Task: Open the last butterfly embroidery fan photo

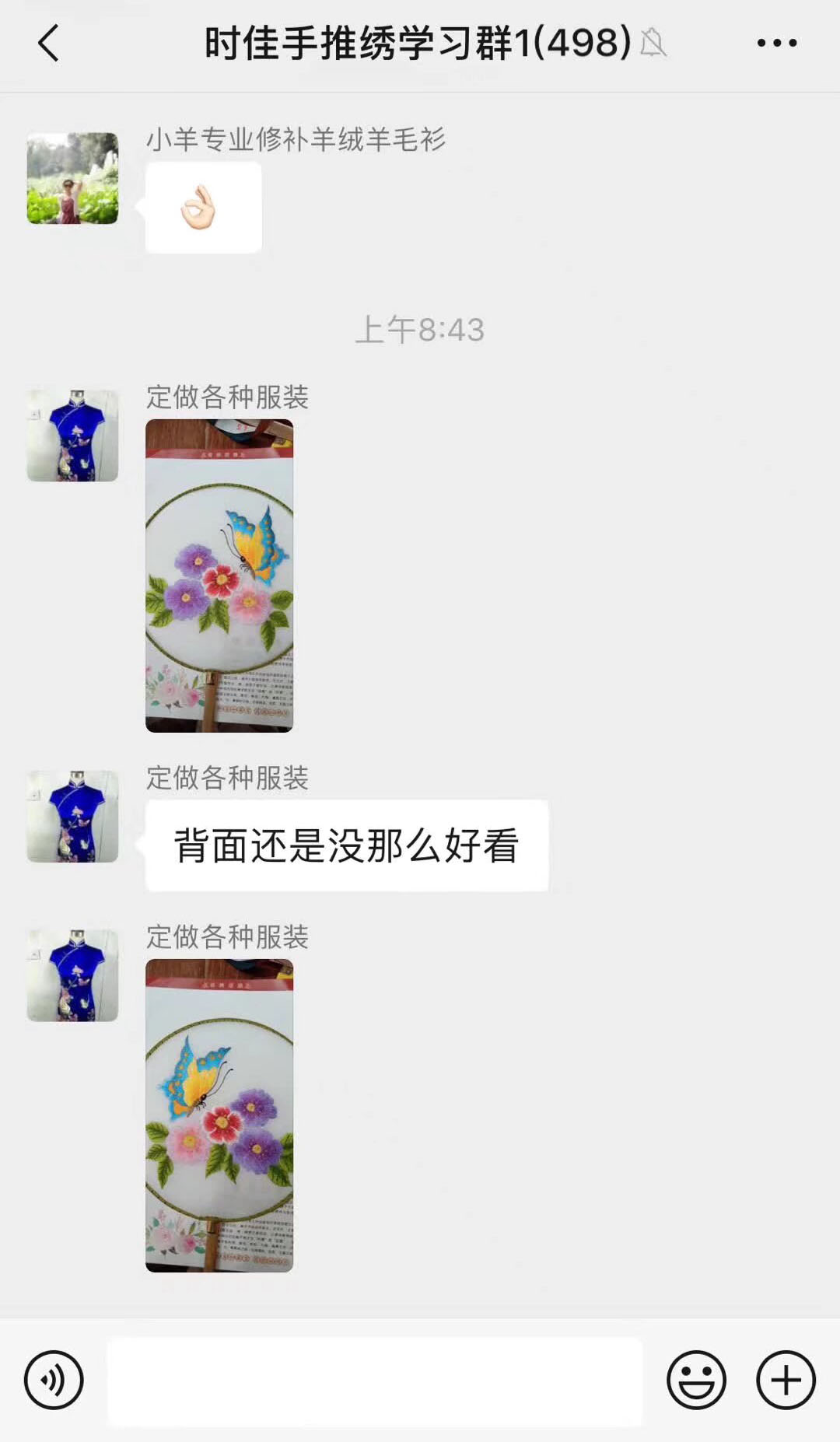Action: [x=219, y=1115]
